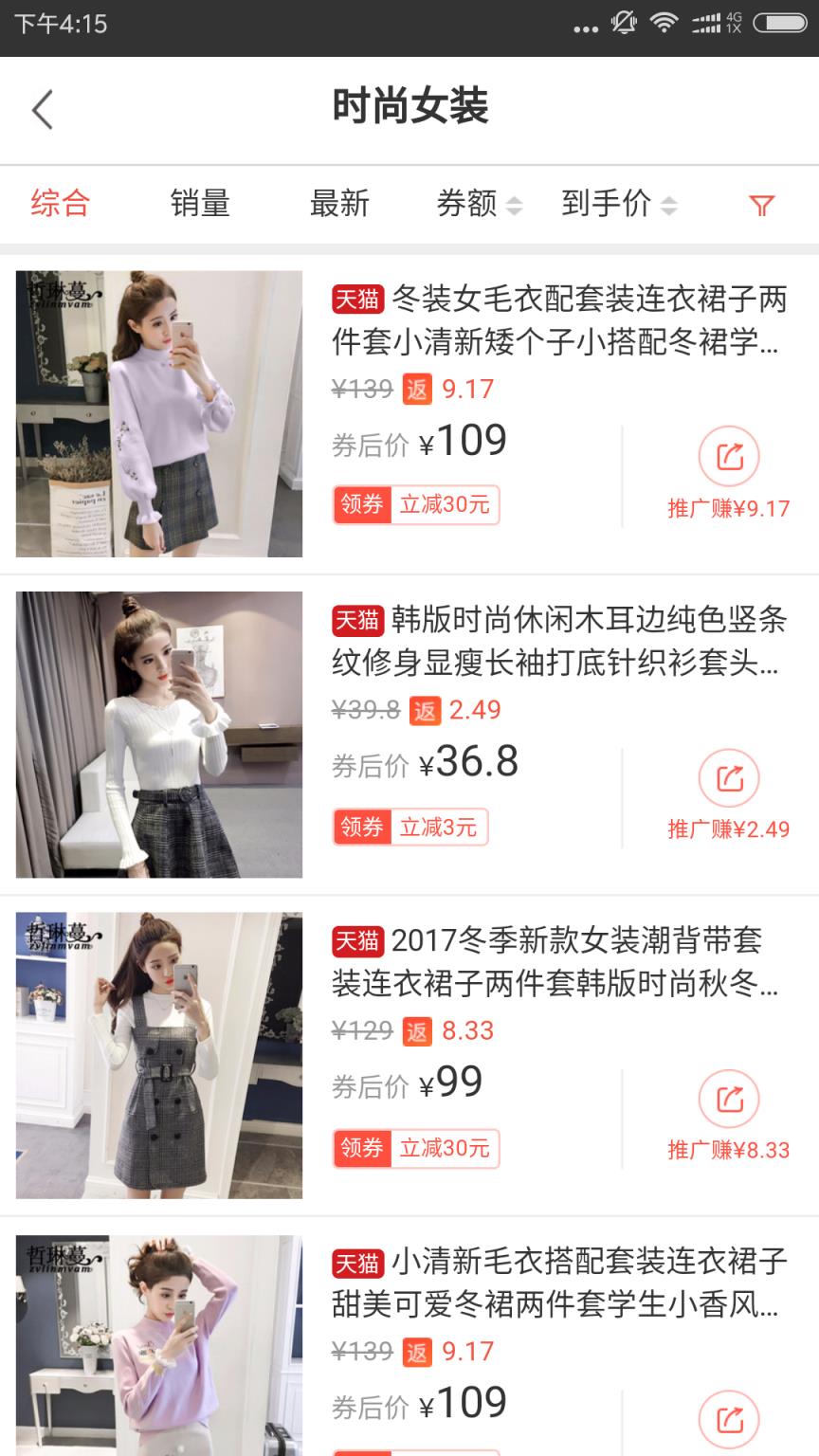Open the filter funnel icon
Viewport: 819px width, 1456px height.
762,205
